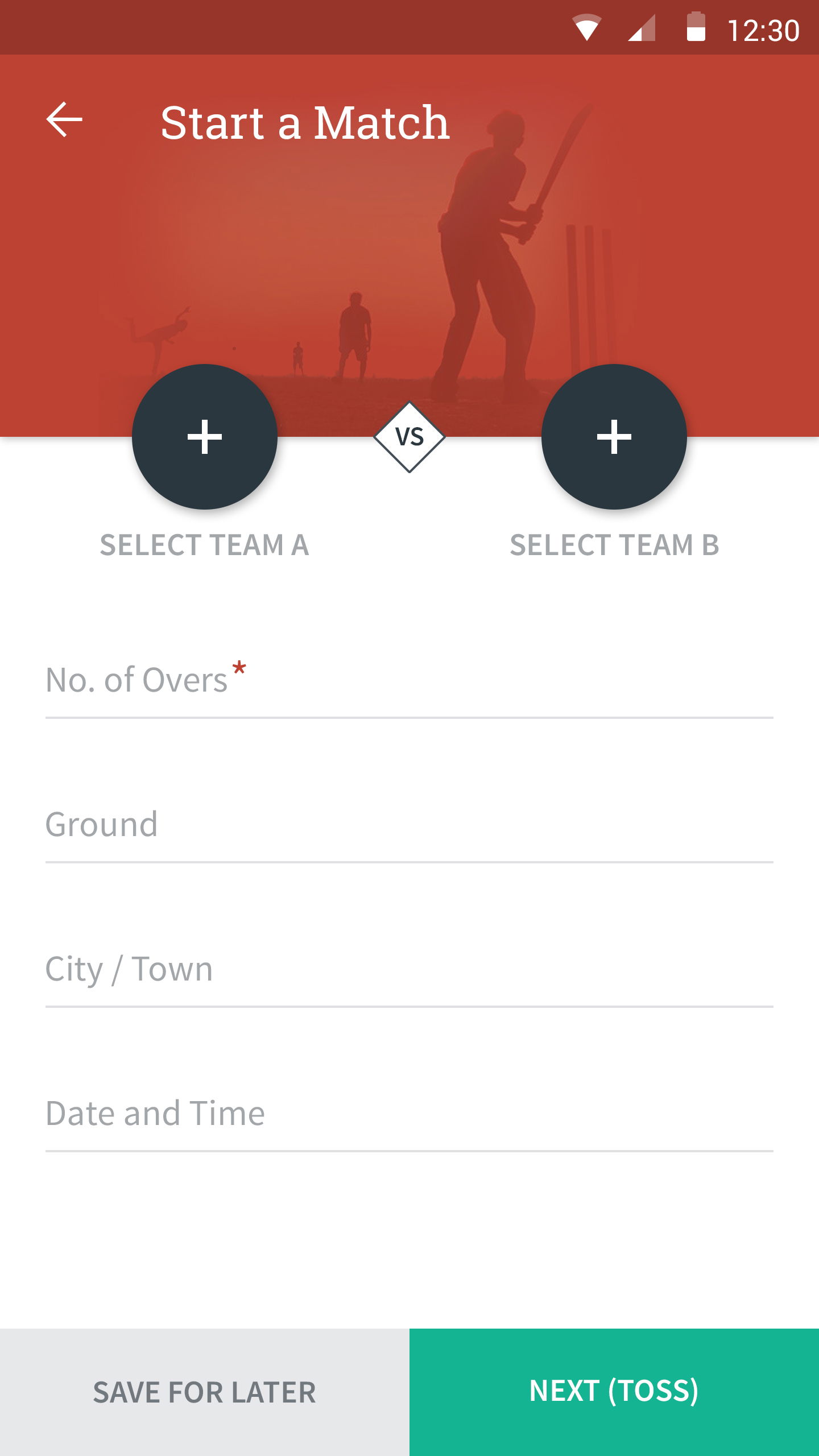Add Team A with the plus button
The width and height of the screenshot is (819, 1456).
point(205,437)
